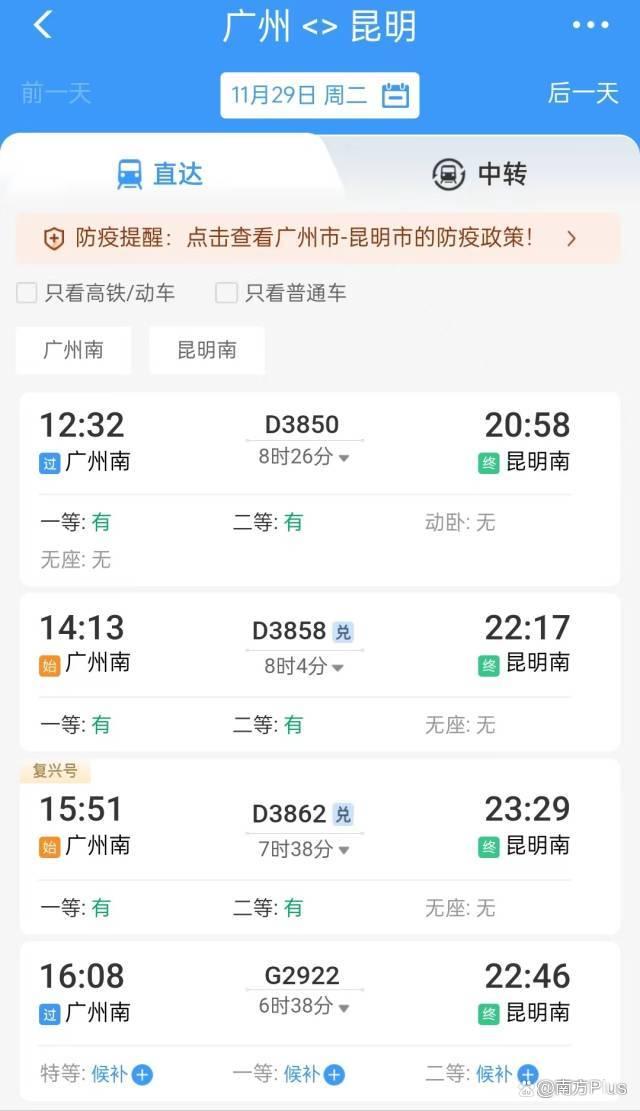Open the three-dot overflow menu
Screen dimensions: 640x1111
590,26
